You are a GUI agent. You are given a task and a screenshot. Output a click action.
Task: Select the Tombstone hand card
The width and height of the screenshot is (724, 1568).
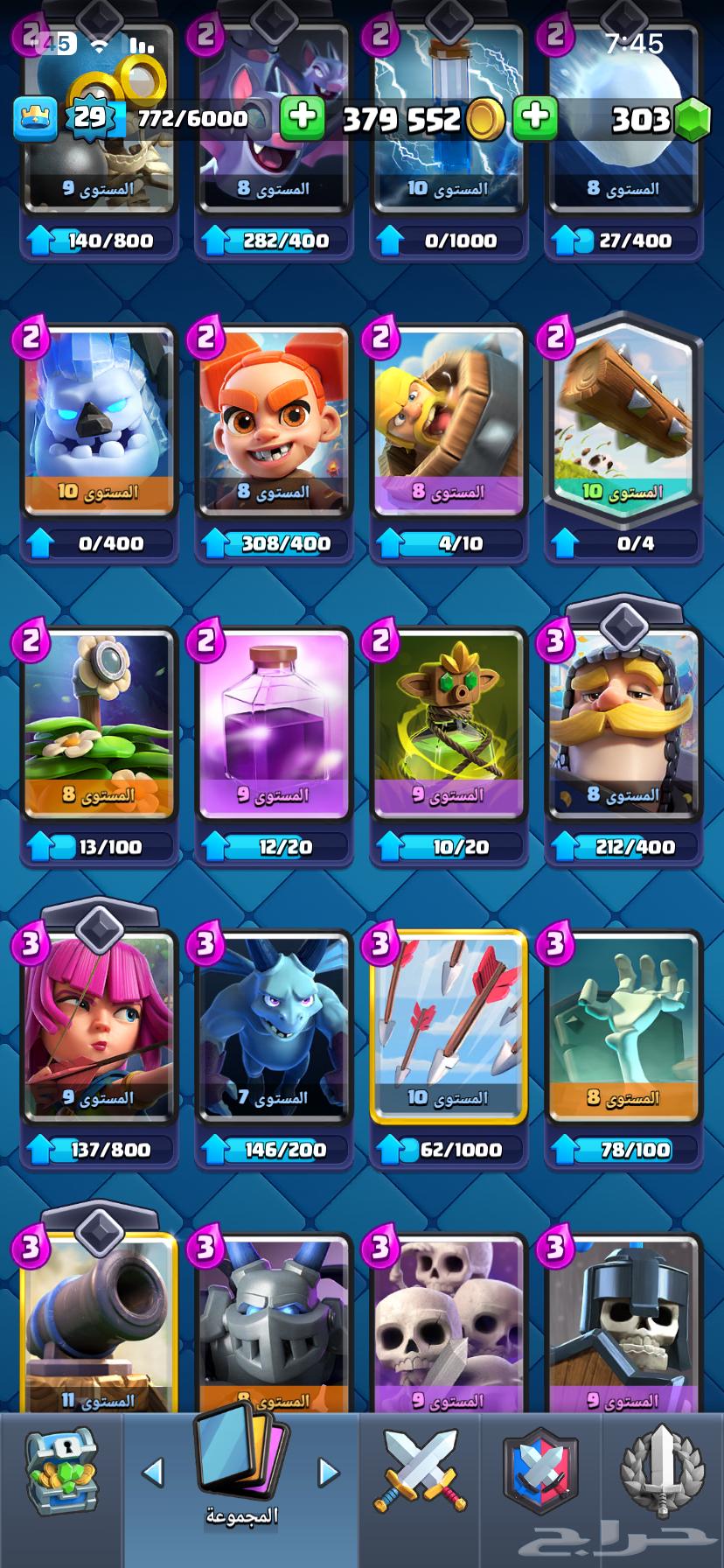point(623,1025)
